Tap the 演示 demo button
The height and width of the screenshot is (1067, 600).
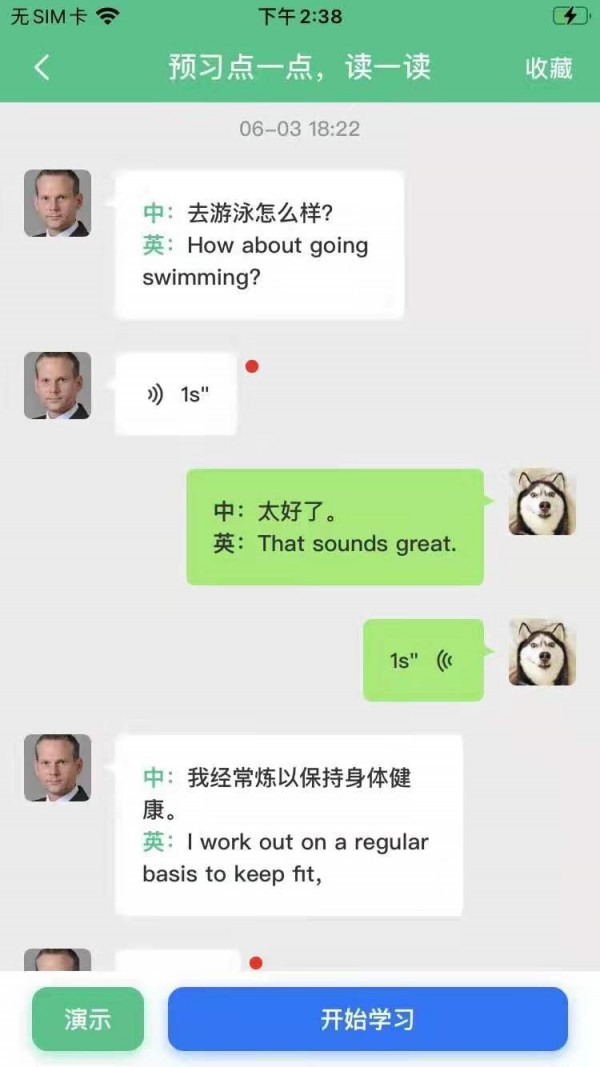click(88, 1019)
